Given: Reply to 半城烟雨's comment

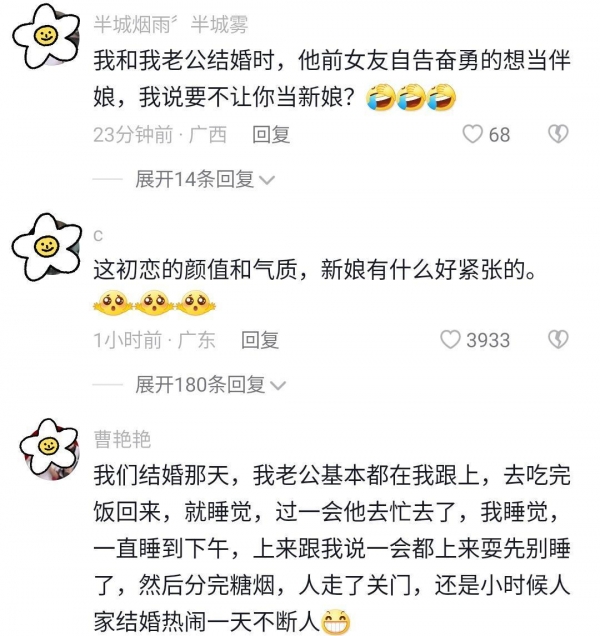Looking at the screenshot, I should click(270, 134).
